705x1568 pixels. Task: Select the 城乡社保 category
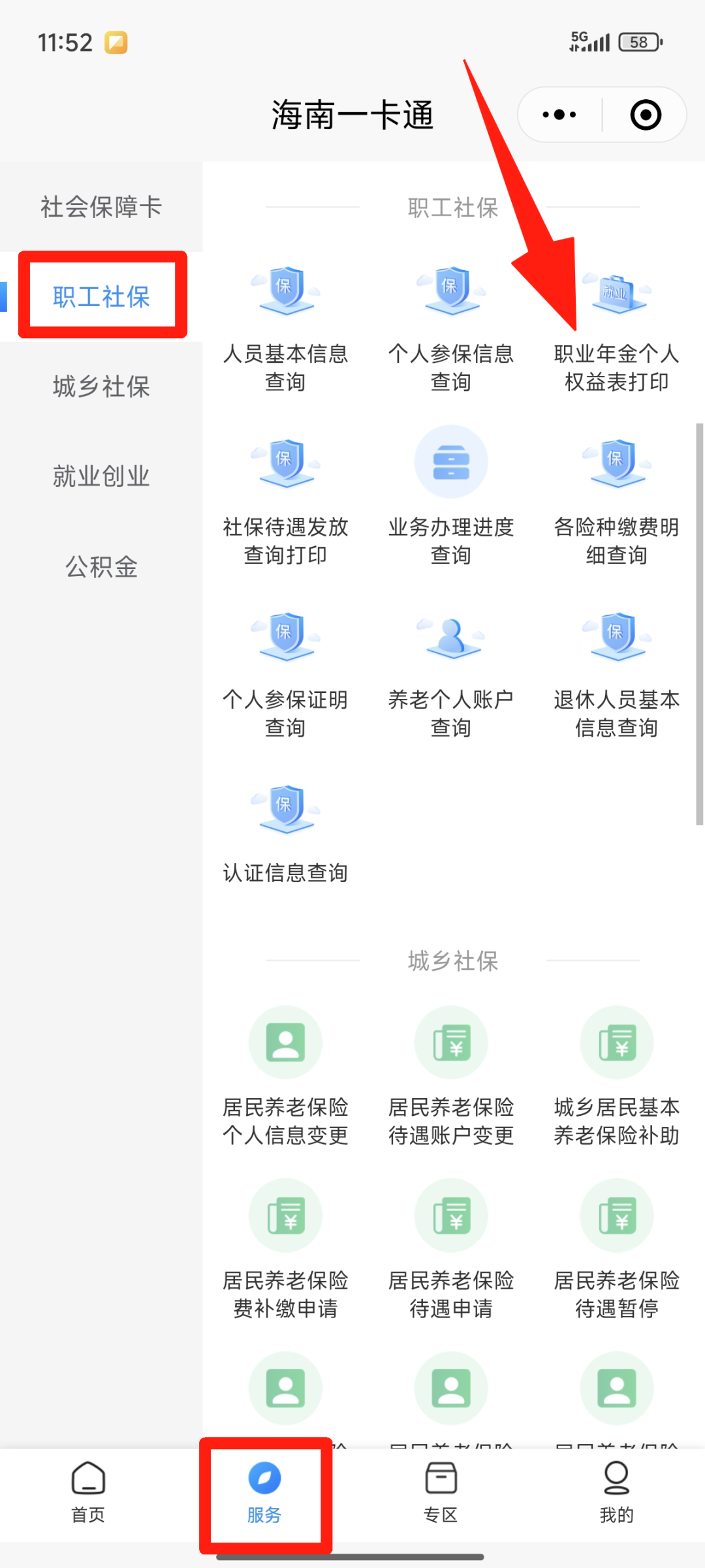pyautogui.click(x=101, y=386)
